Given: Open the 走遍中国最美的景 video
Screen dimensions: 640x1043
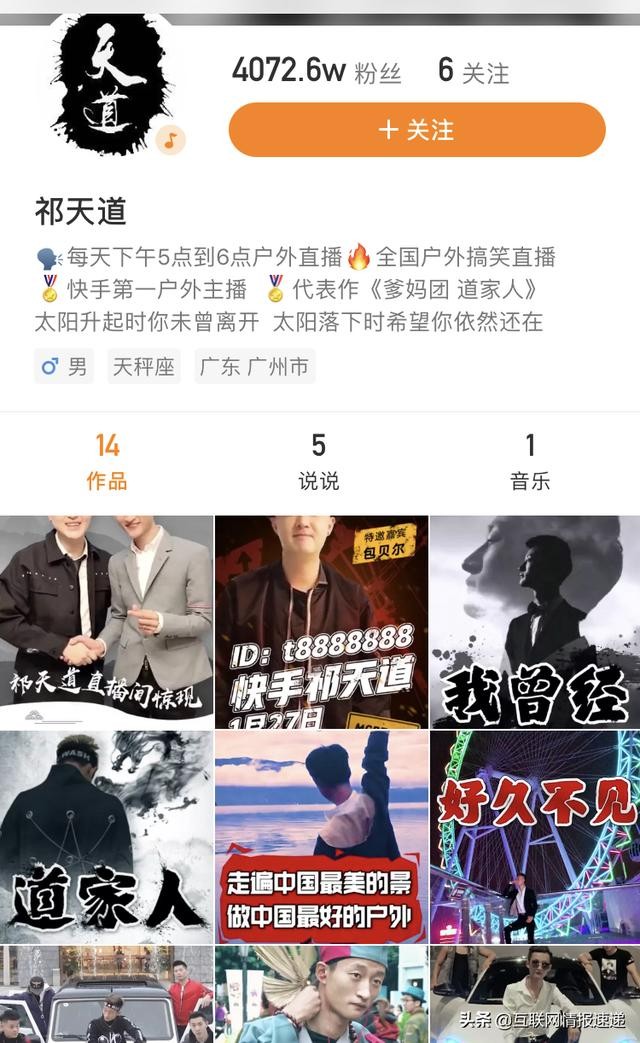Looking at the screenshot, I should click(321, 836).
